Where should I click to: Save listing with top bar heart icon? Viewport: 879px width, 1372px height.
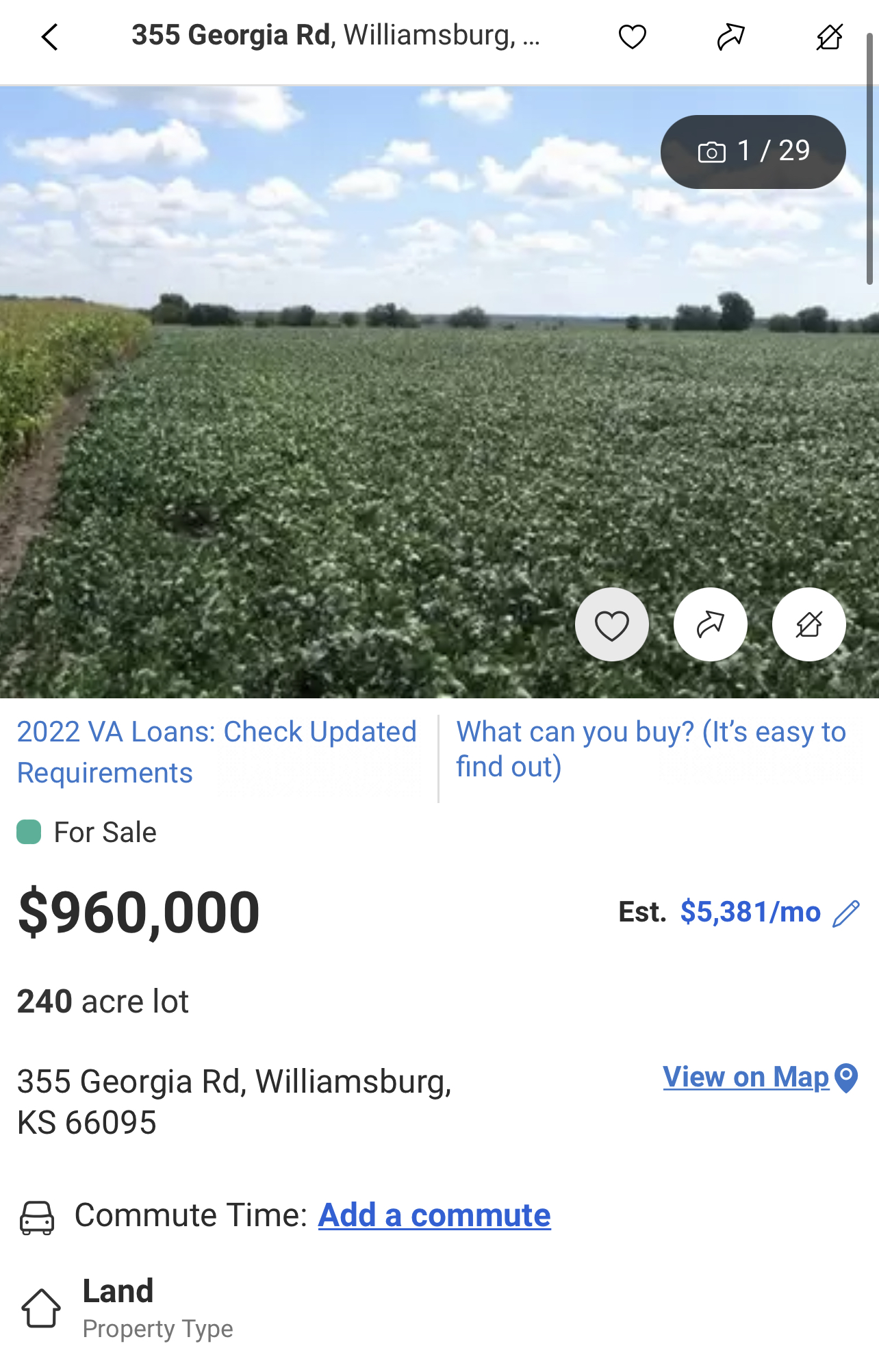[632, 37]
